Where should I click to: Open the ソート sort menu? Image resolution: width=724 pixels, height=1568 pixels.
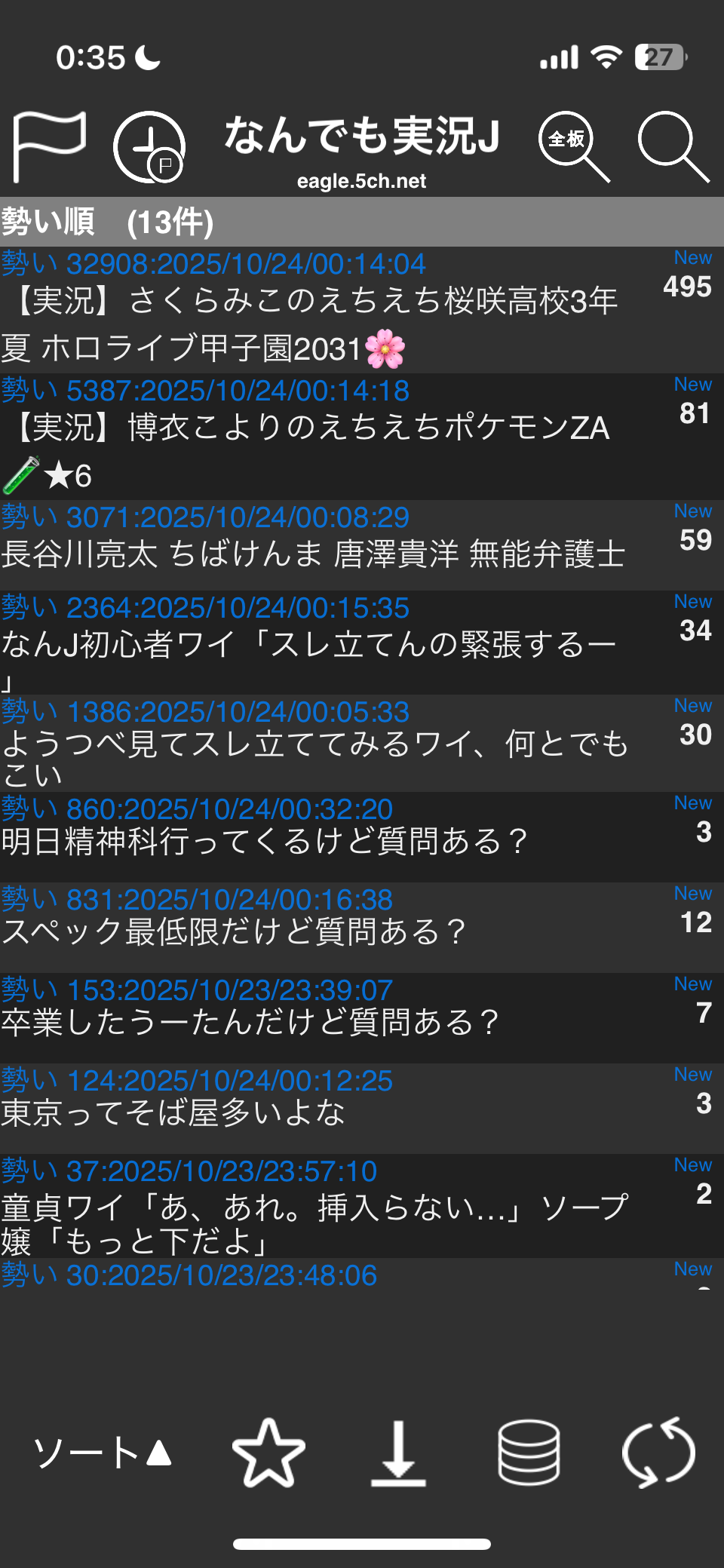click(x=103, y=1453)
